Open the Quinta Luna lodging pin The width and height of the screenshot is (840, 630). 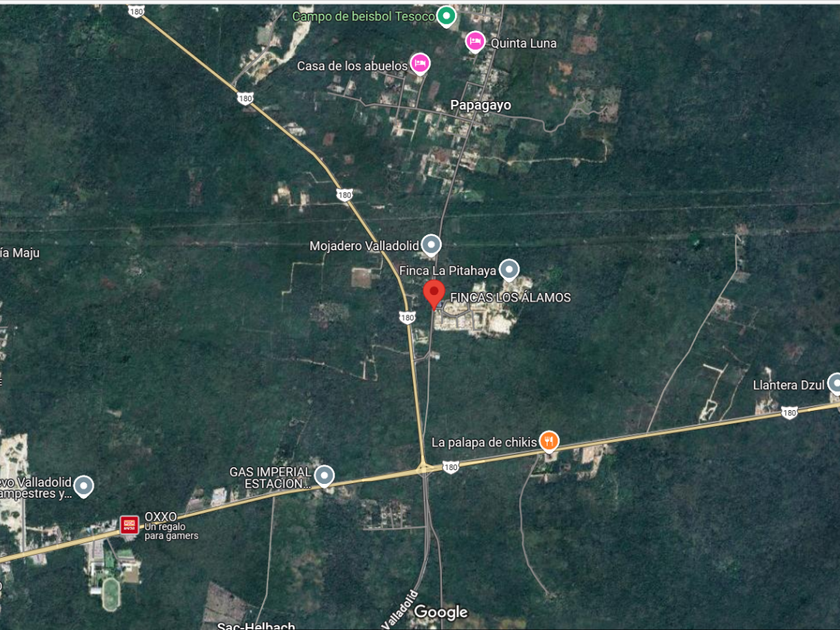pyautogui.click(x=475, y=41)
